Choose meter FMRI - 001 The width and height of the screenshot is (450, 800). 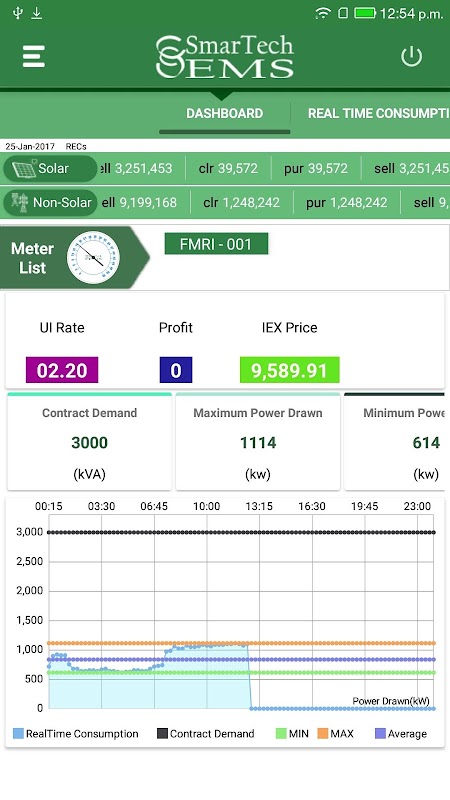pyautogui.click(x=216, y=244)
